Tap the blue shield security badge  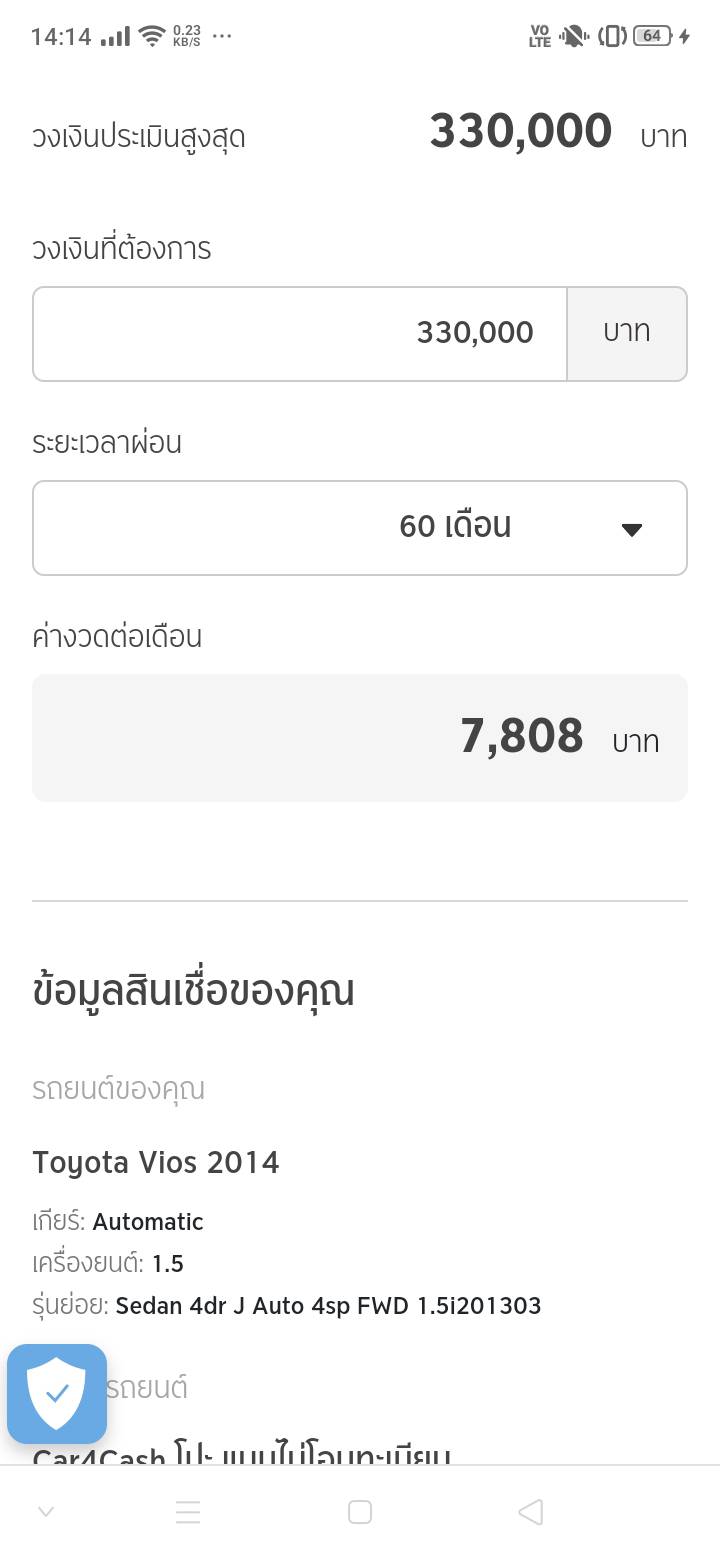coord(57,1394)
